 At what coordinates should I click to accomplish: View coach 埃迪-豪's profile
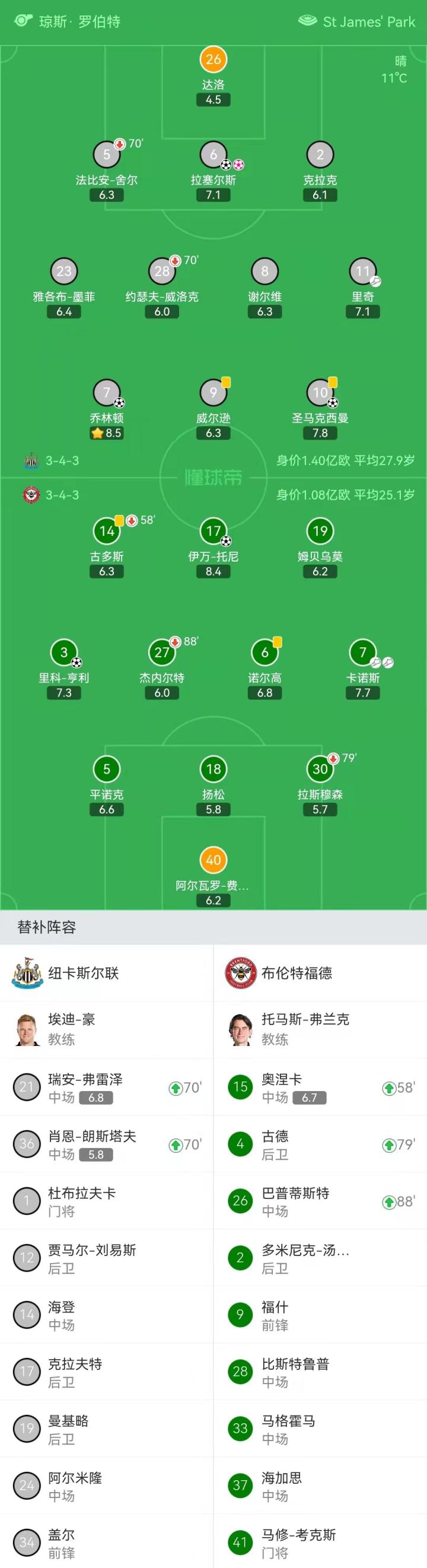pyautogui.click(x=71, y=1029)
